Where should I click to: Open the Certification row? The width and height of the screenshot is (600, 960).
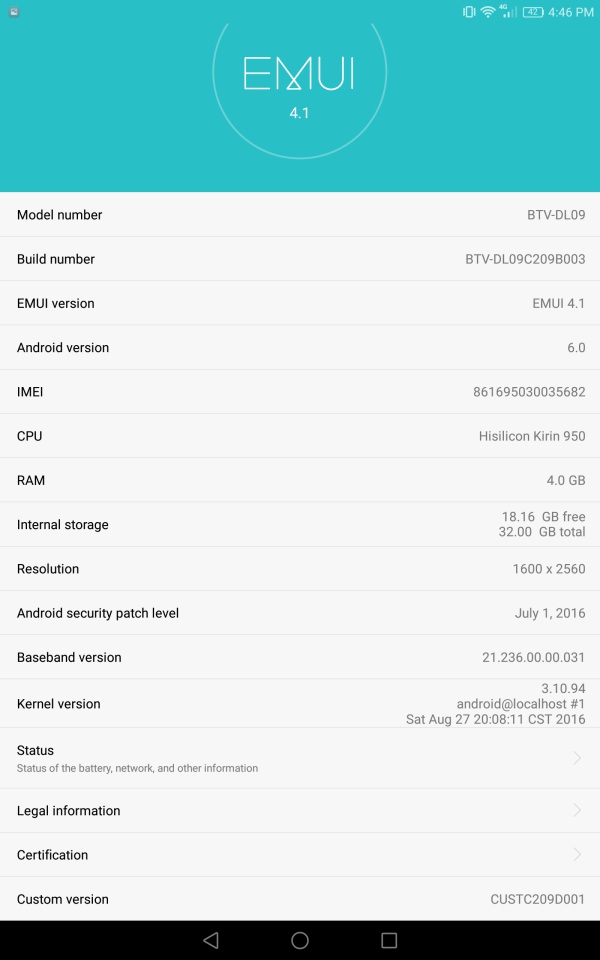point(300,855)
